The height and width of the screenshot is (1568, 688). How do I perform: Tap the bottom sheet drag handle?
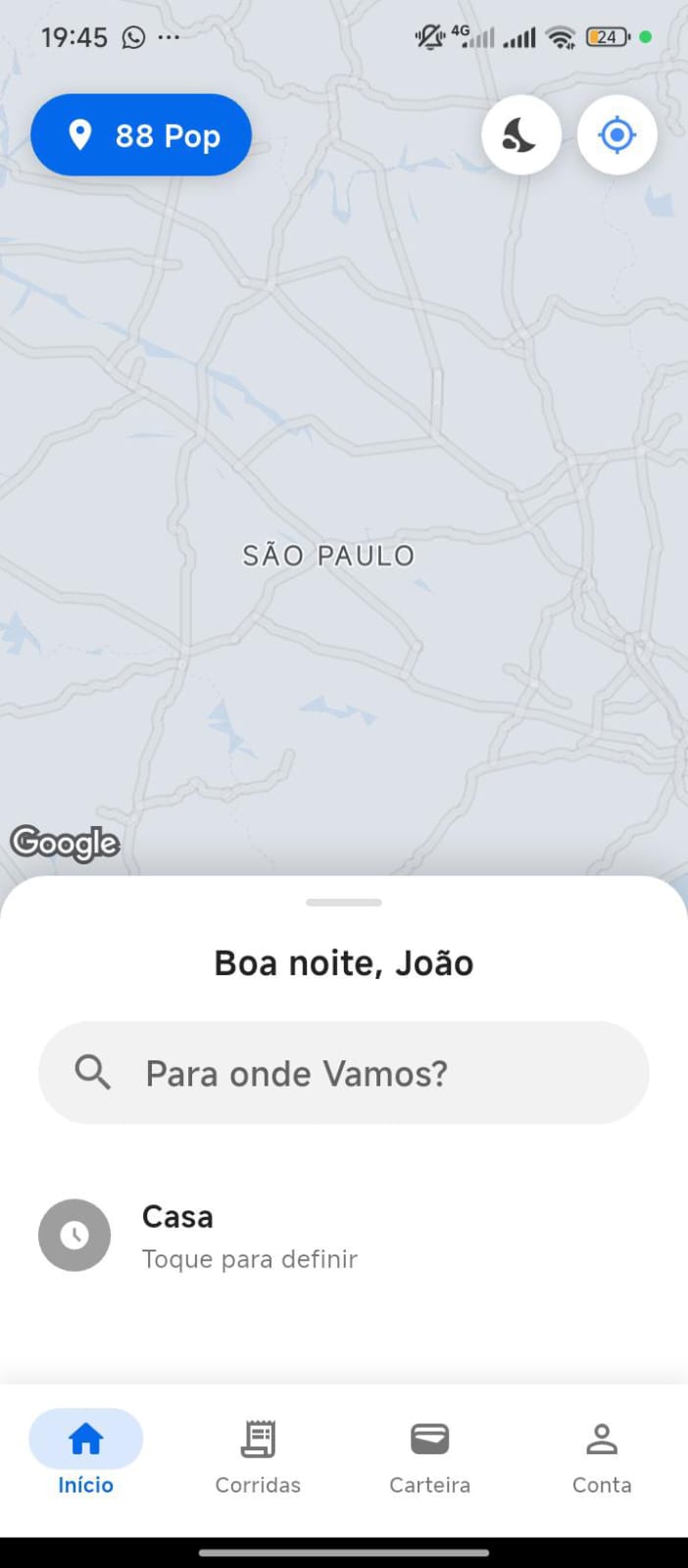(344, 902)
